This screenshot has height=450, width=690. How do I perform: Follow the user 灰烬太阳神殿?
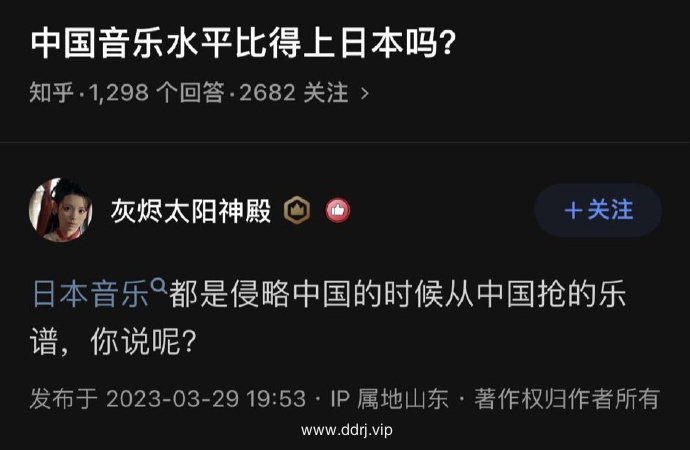[x=598, y=210]
